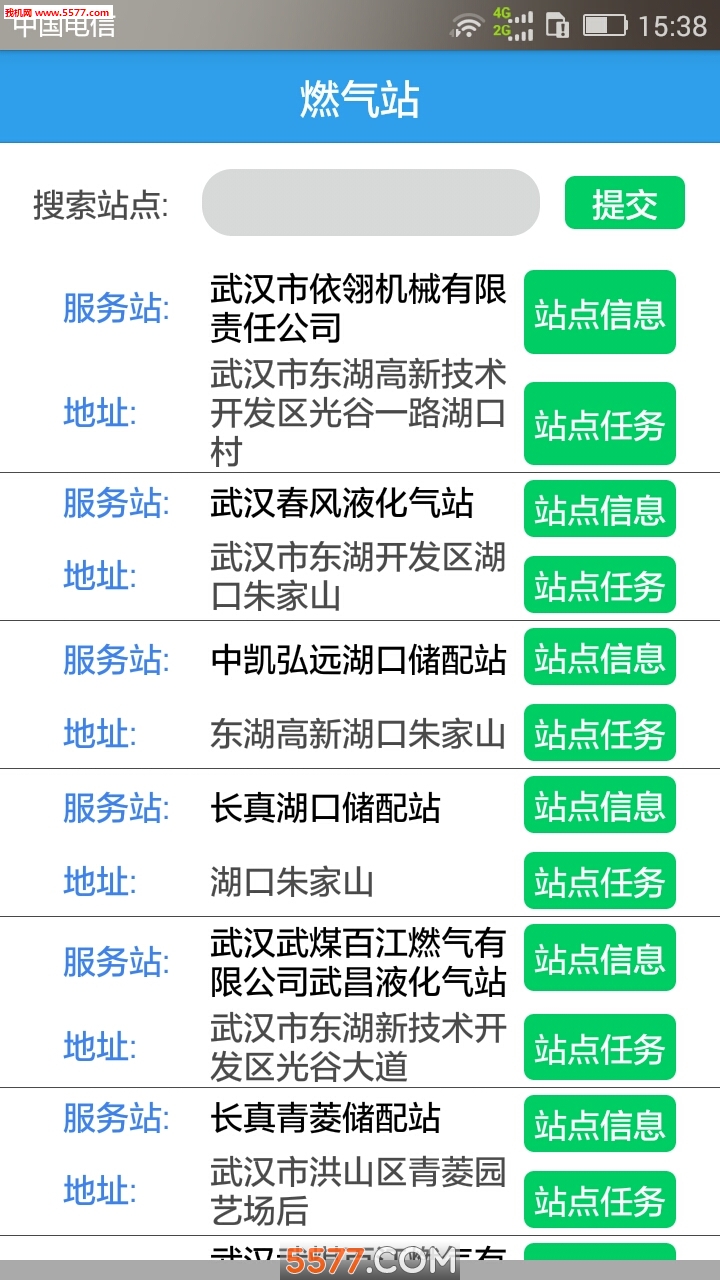720x1280 pixels.
Task: Click the search input next to 搜索站点
Action: (370, 202)
